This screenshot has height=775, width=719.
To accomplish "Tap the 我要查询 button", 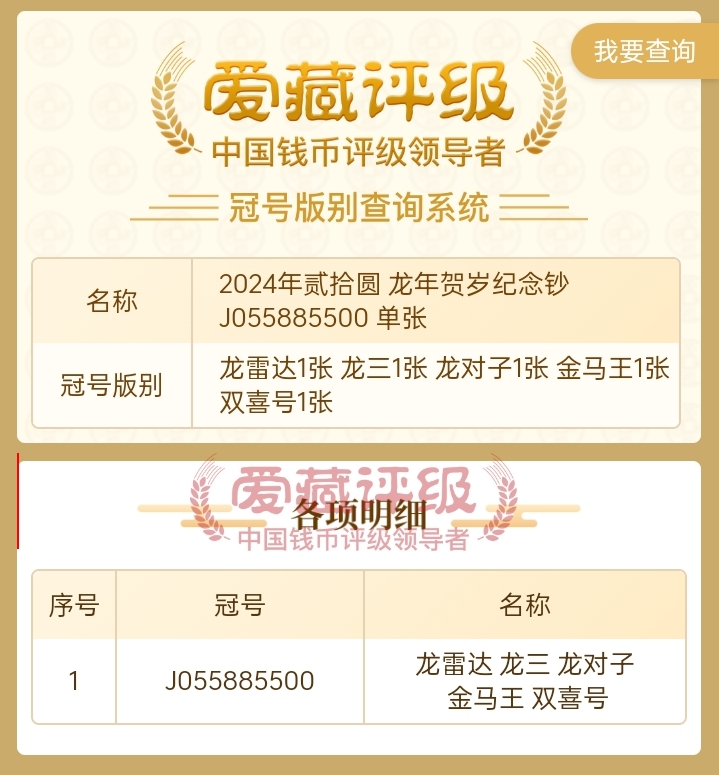I will point(643,51).
